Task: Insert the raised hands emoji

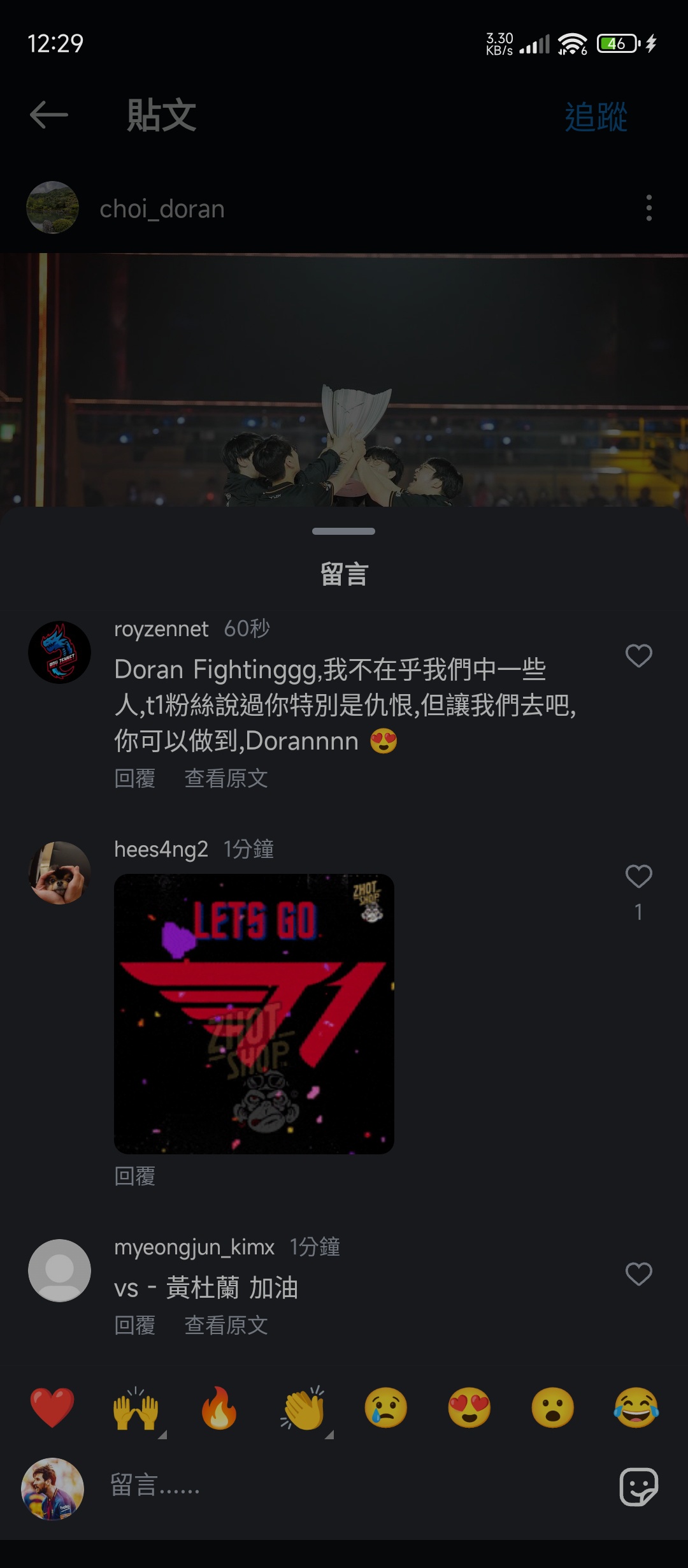Action: [136, 1407]
